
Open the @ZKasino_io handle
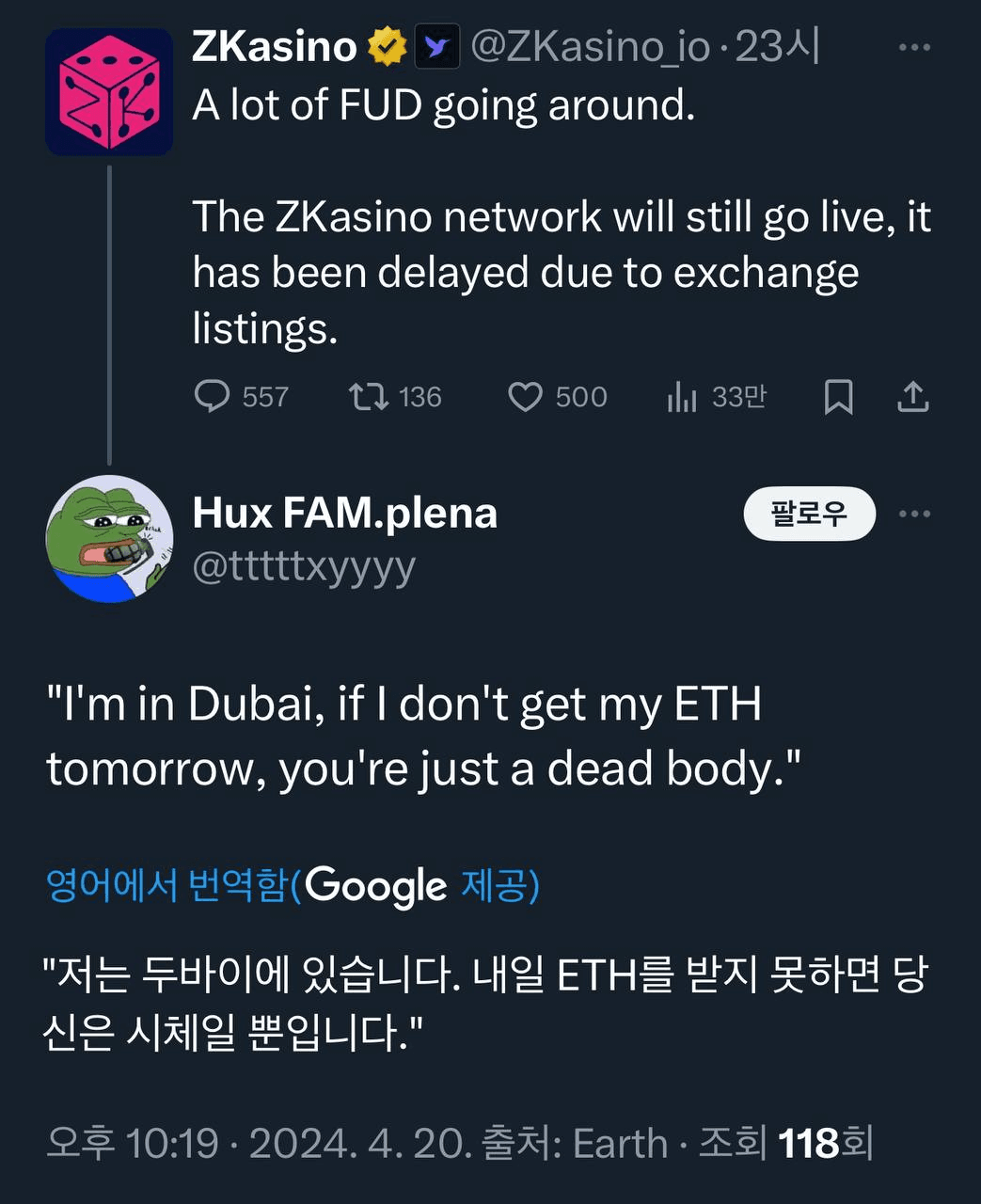coord(590,46)
